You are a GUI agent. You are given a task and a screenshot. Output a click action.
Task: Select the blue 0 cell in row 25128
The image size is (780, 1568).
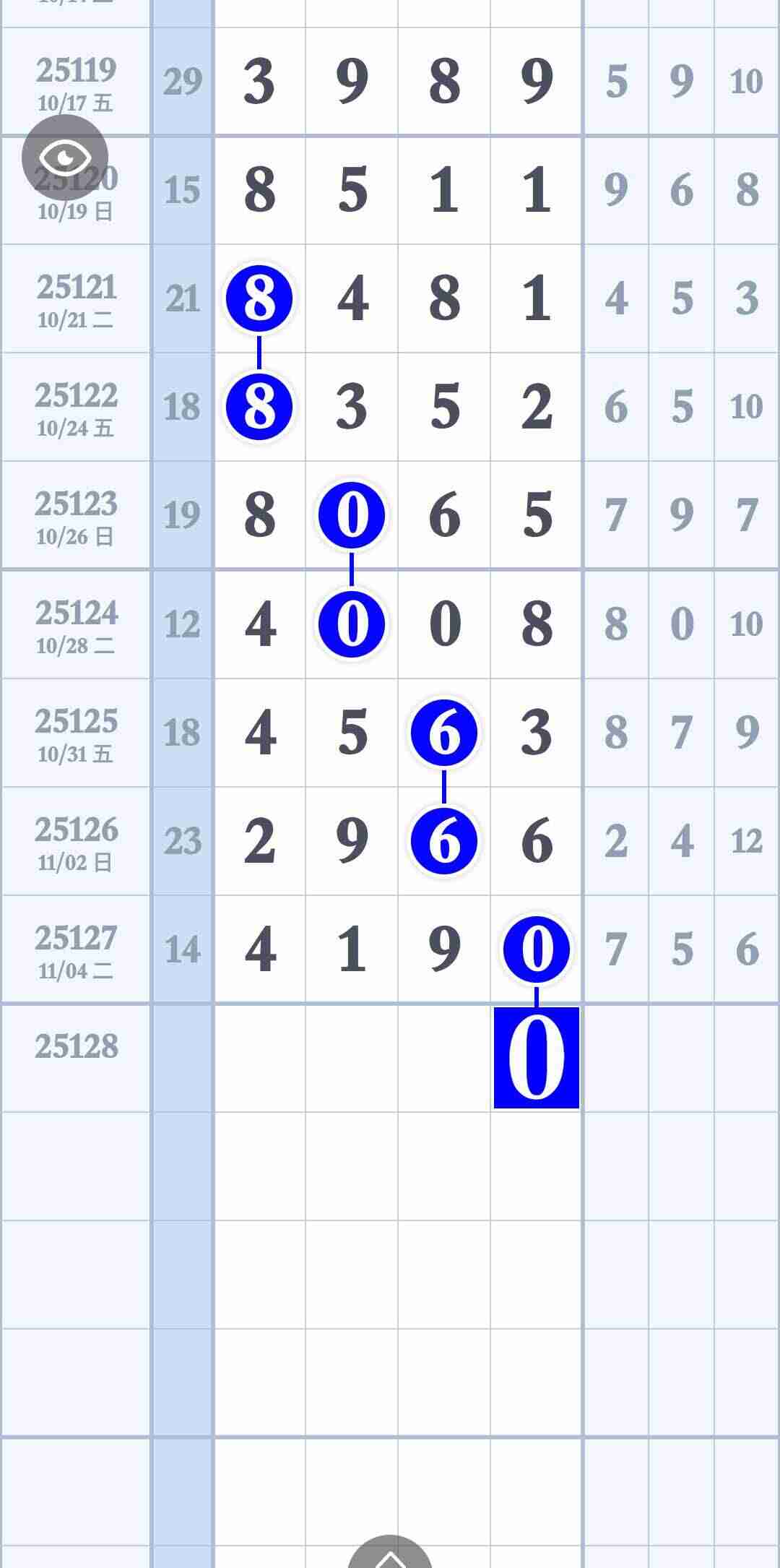(x=537, y=1057)
